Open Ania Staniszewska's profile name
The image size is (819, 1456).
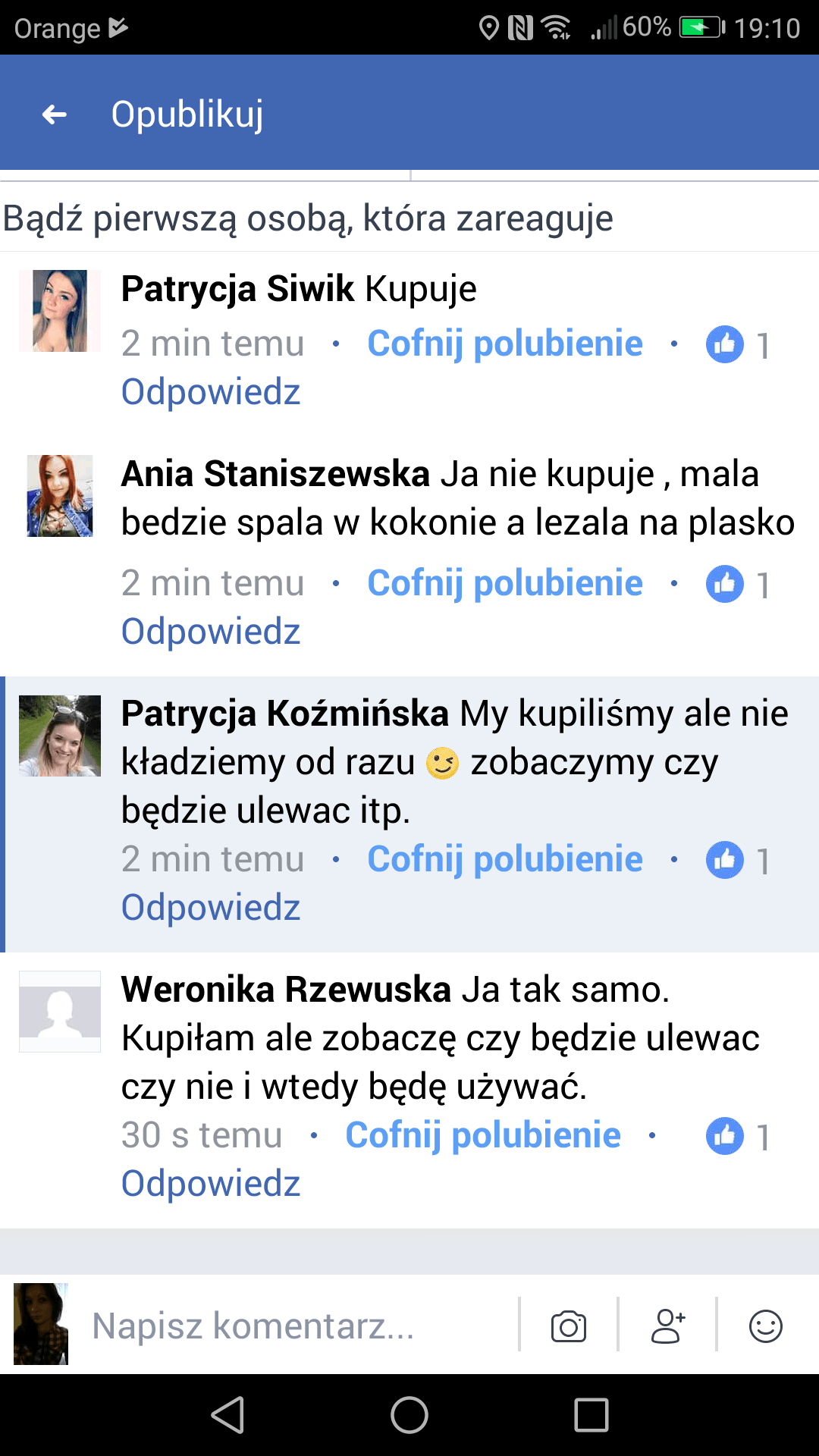tap(276, 474)
